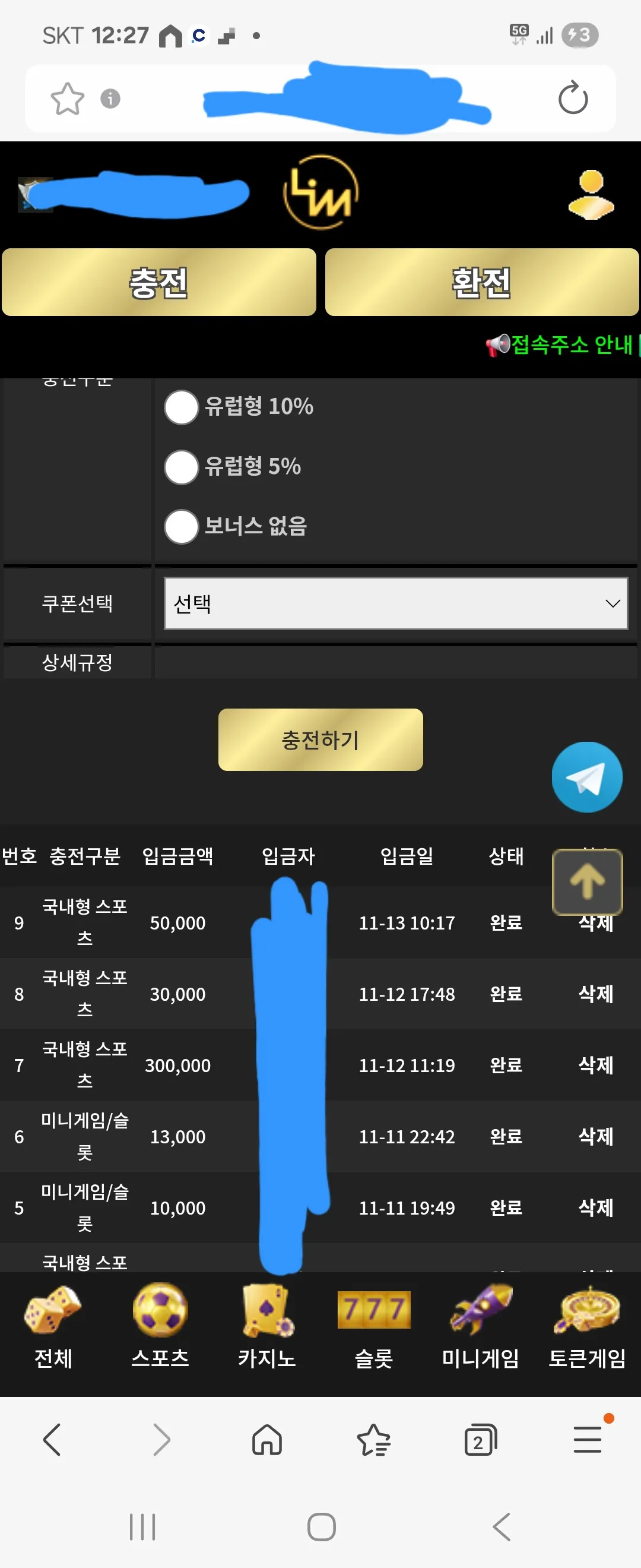
Task: Jump to top with the arrow button
Action: tap(587, 881)
